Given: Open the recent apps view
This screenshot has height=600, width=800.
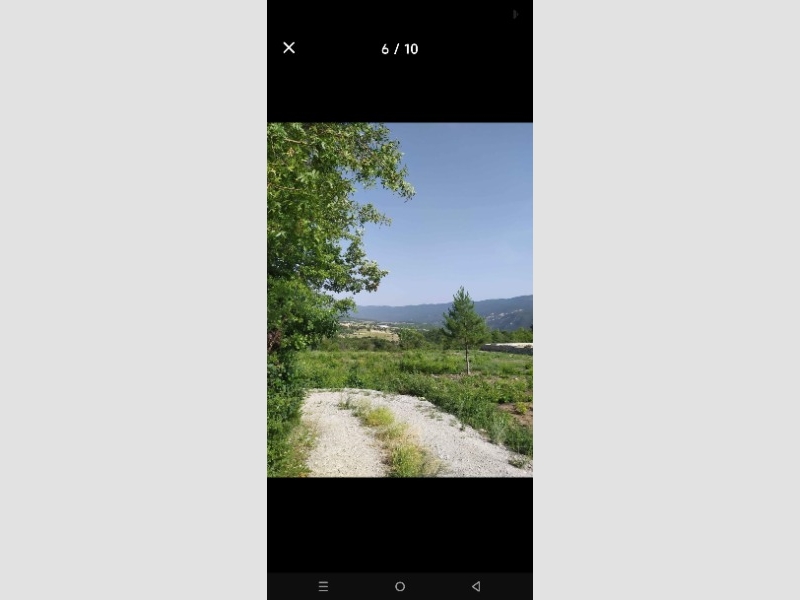Looking at the screenshot, I should [323, 586].
